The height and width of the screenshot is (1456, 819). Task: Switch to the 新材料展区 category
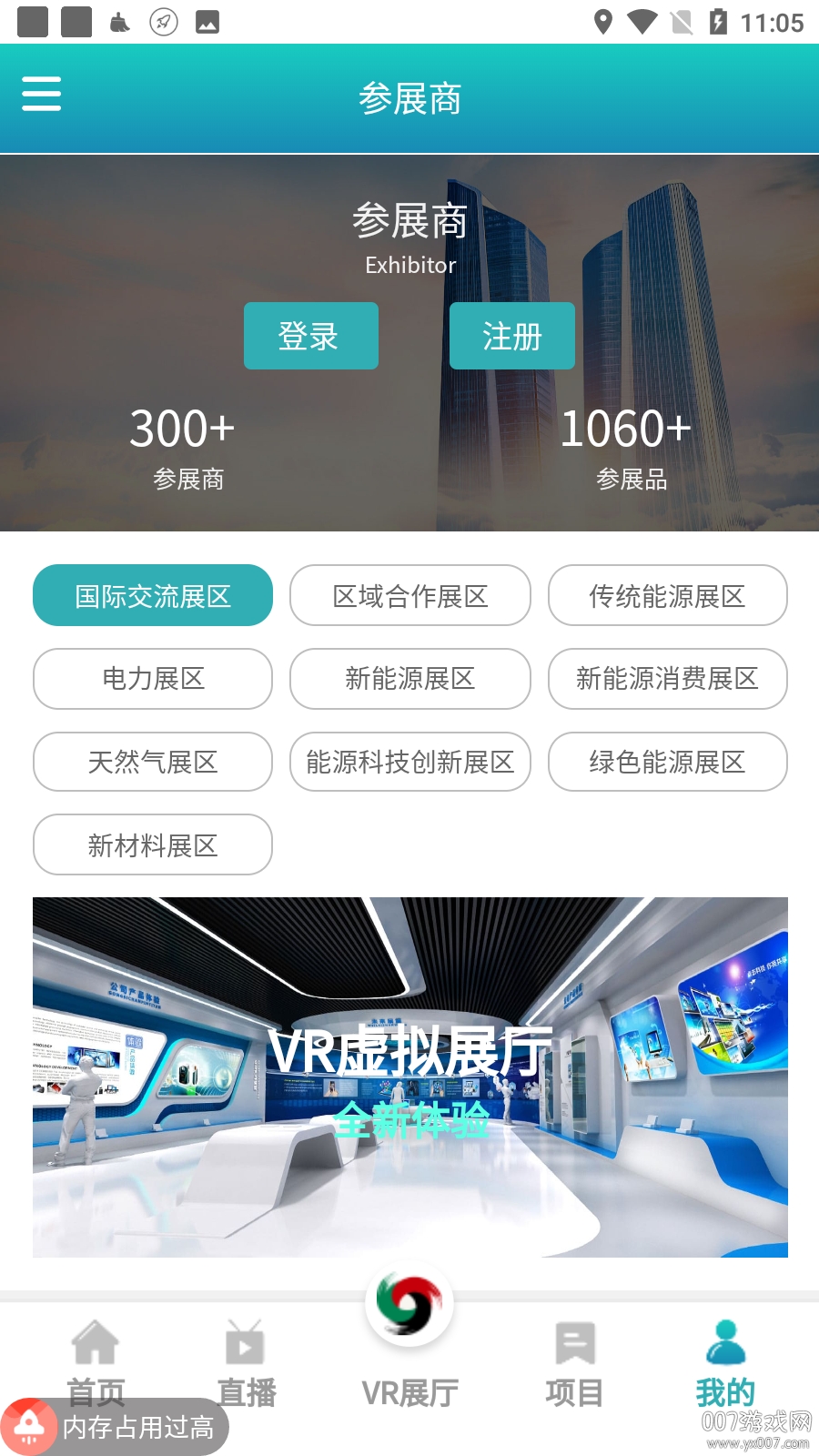[152, 845]
